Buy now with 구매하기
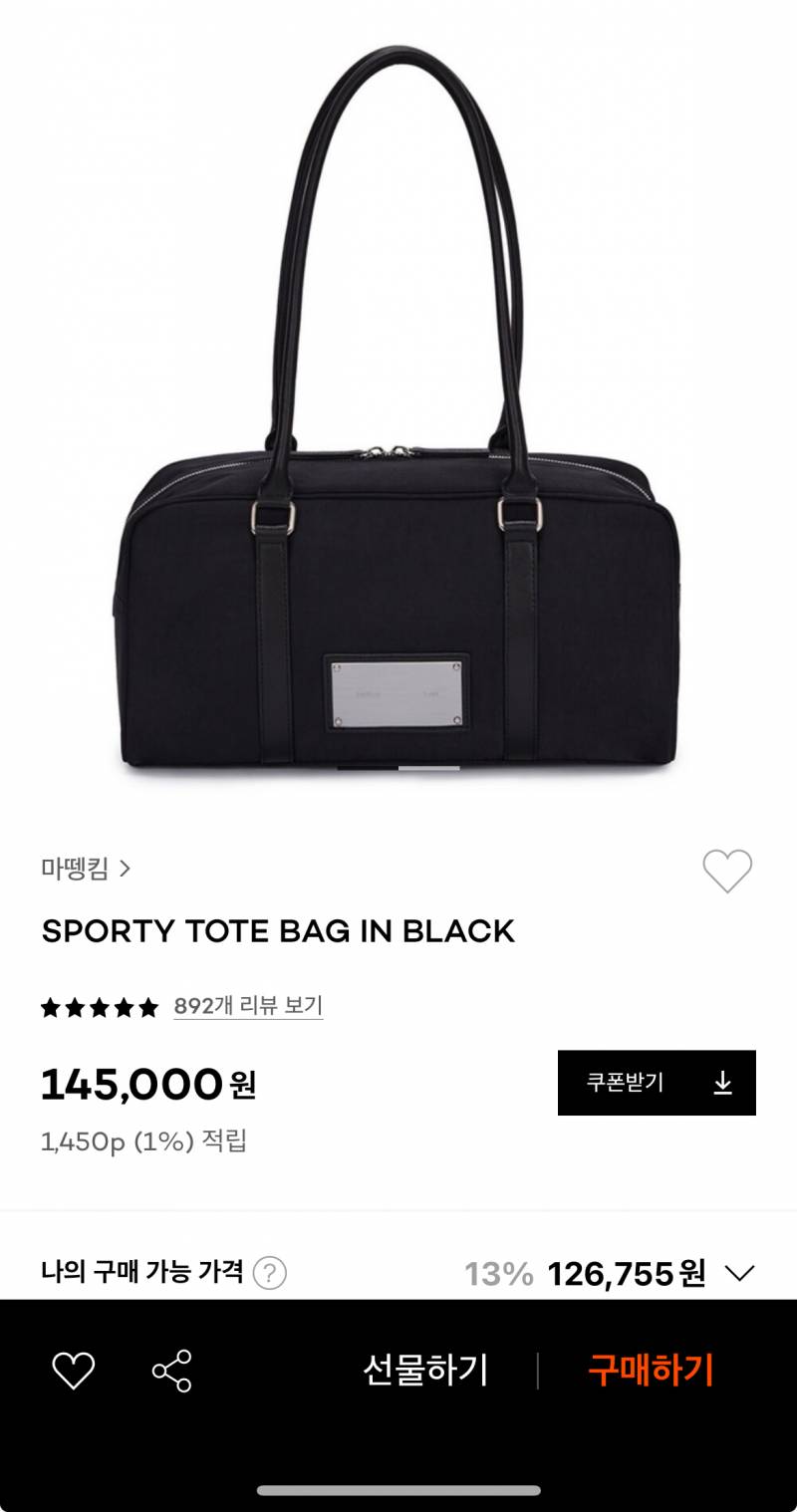Image resolution: width=797 pixels, height=1512 pixels. (651, 1371)
